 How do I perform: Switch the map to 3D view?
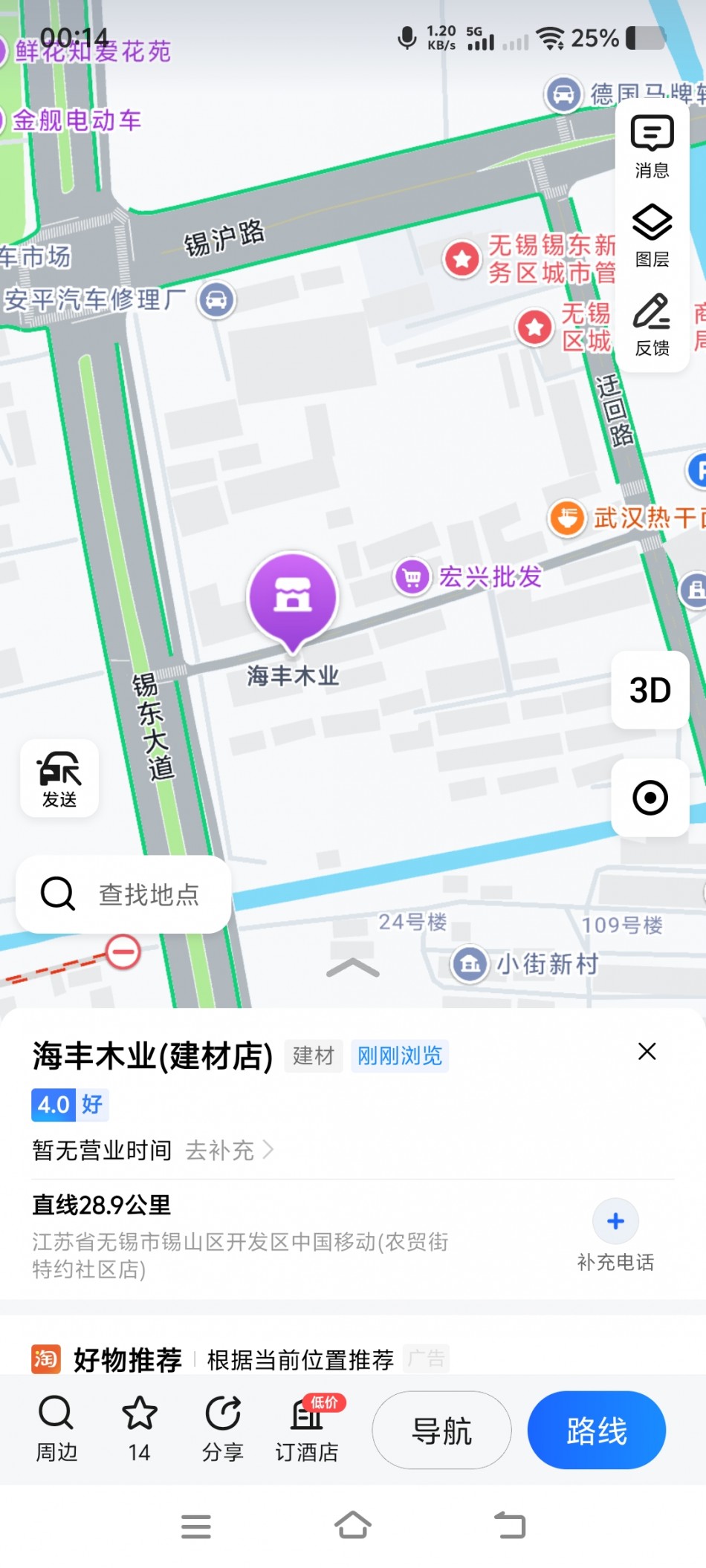coord(650,690)
